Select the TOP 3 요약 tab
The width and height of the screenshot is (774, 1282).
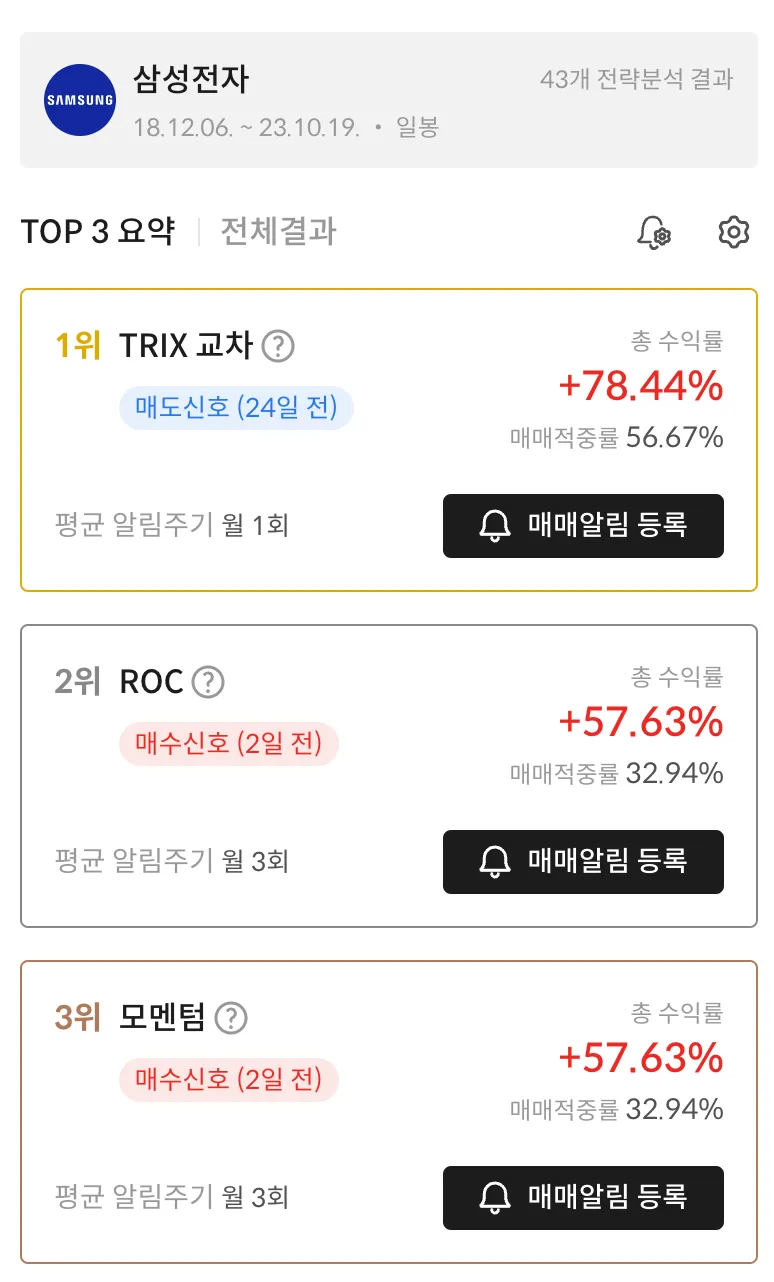[98, 232]
